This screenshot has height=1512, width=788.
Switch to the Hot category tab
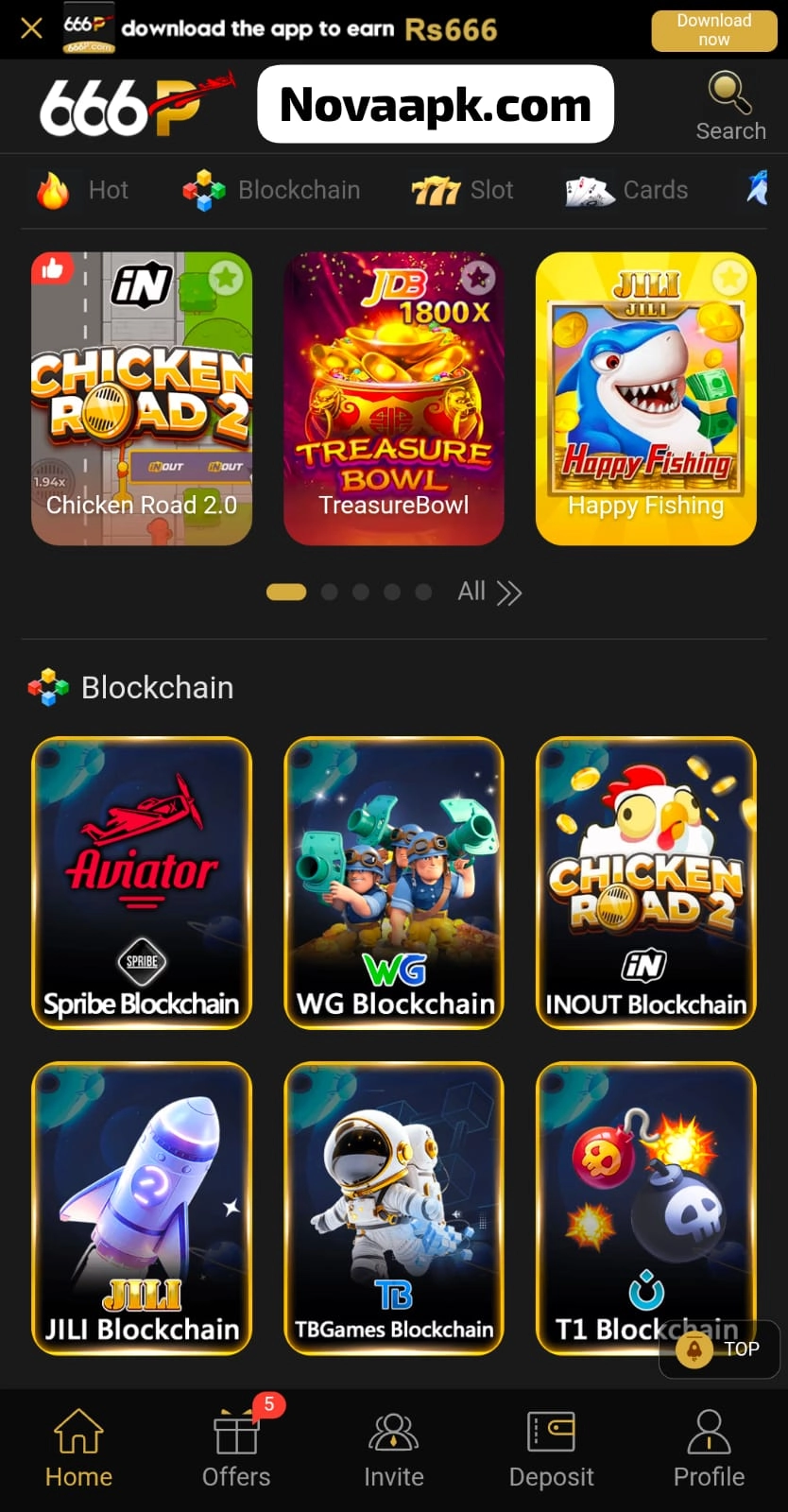(x=83, y=190)
